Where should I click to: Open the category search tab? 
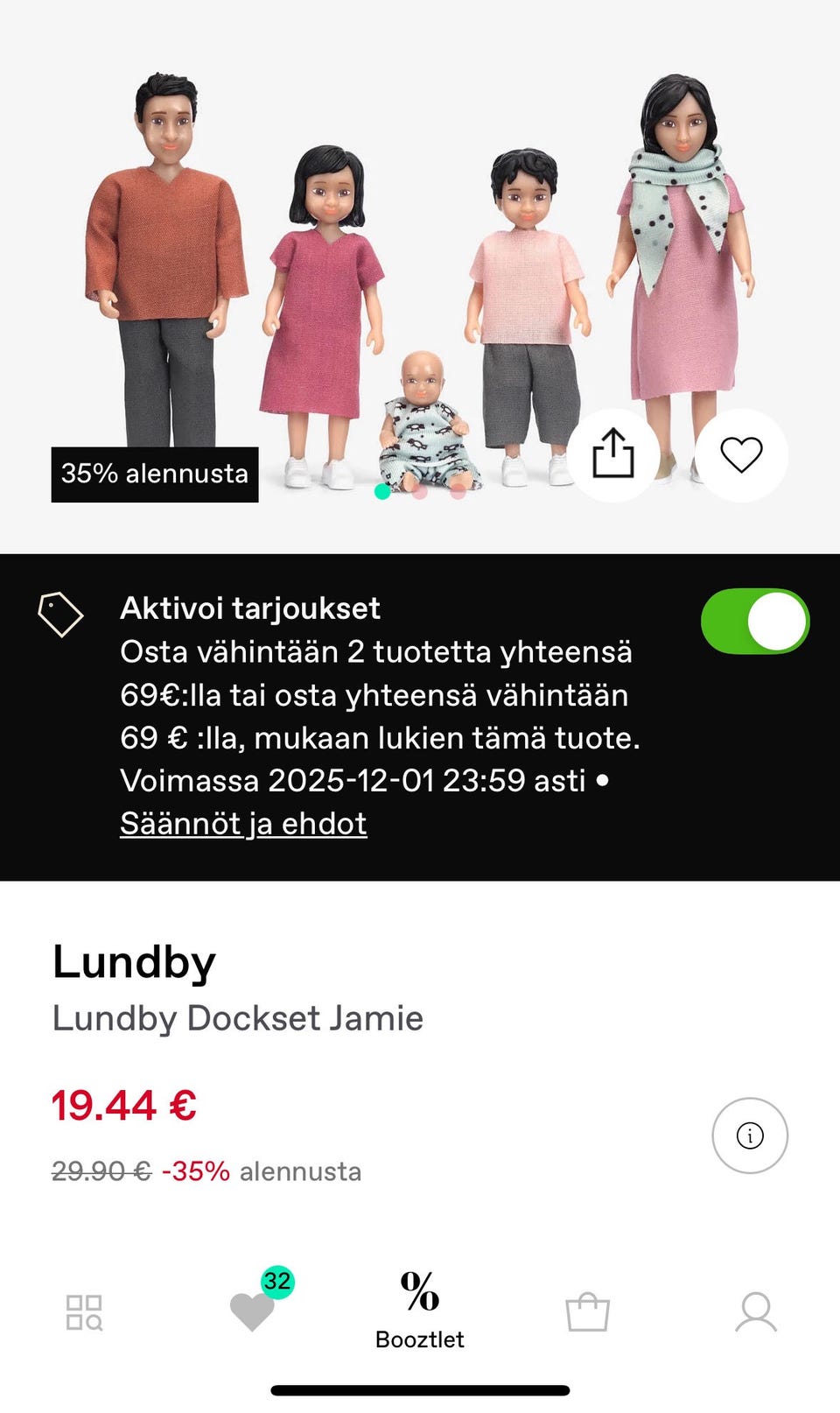point(85,1312)
